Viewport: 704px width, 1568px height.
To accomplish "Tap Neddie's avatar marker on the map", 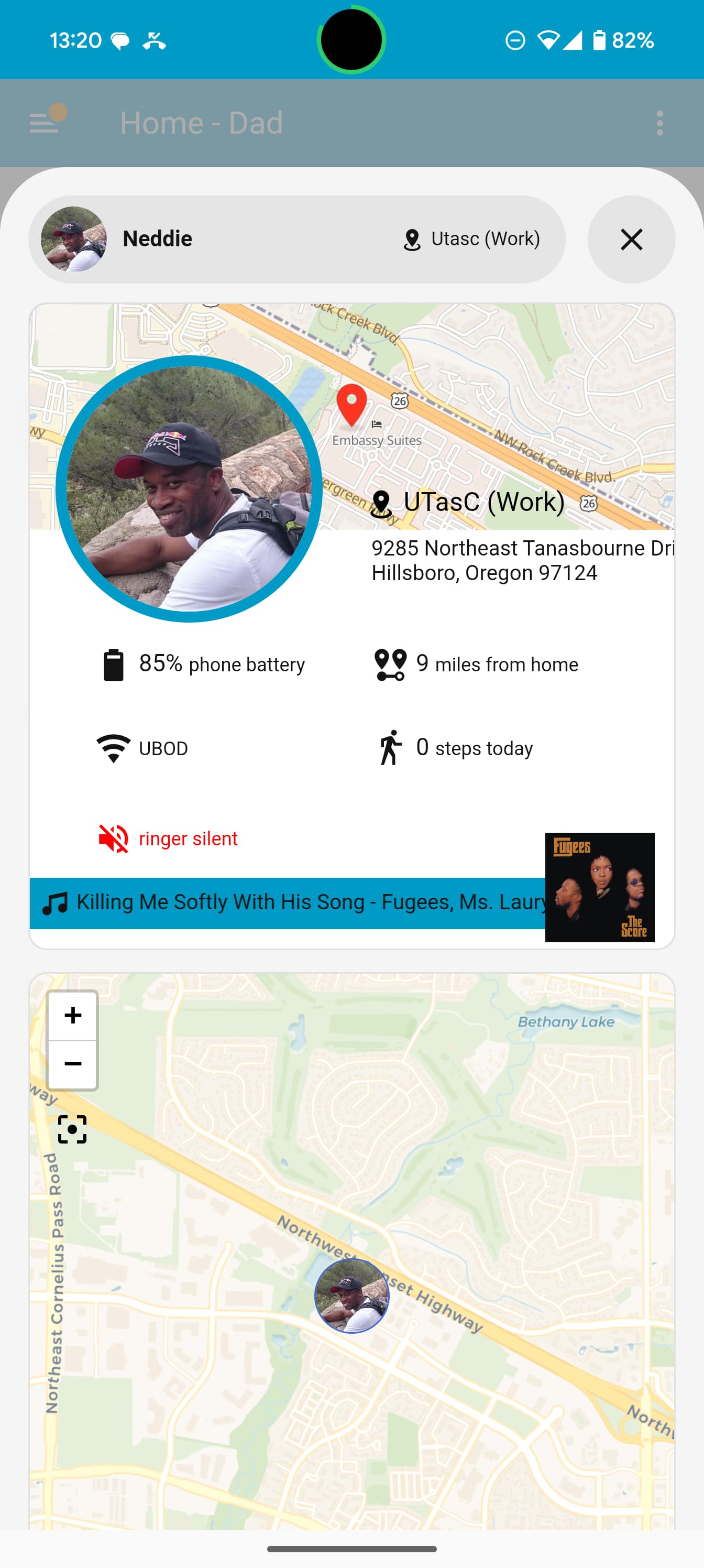I will pos(351,1295).
